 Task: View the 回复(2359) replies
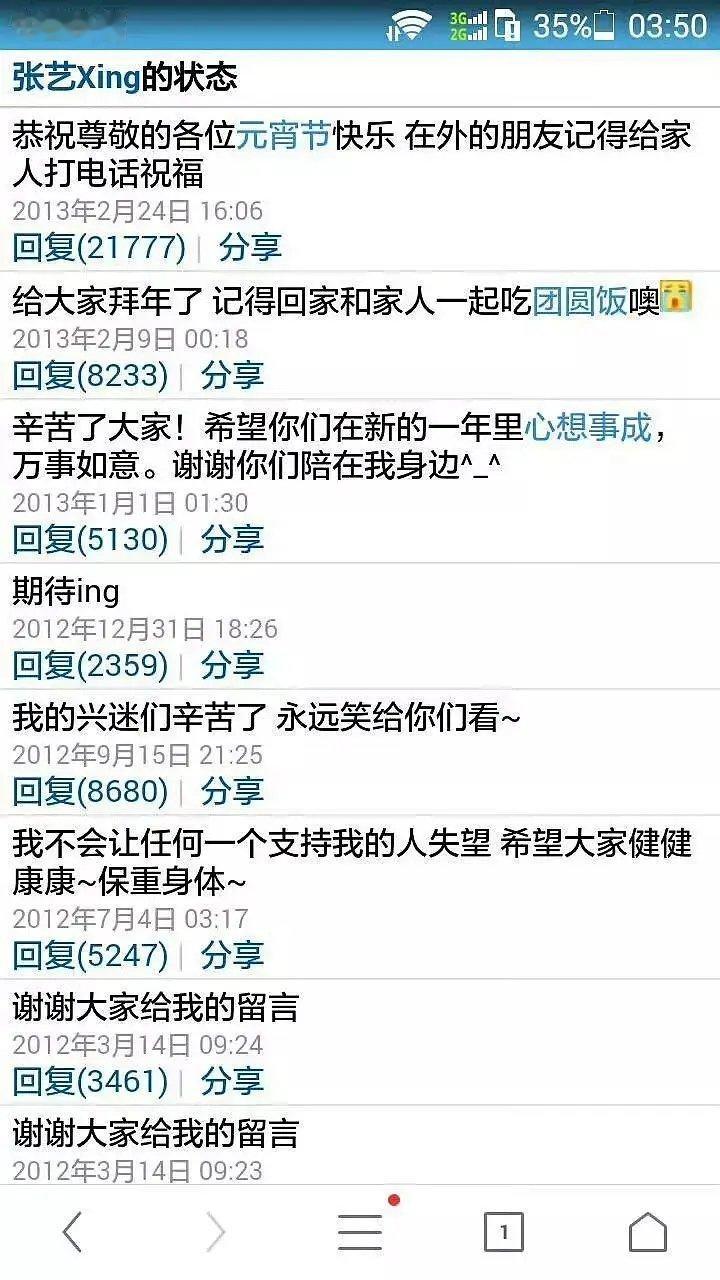coord(90,665)
